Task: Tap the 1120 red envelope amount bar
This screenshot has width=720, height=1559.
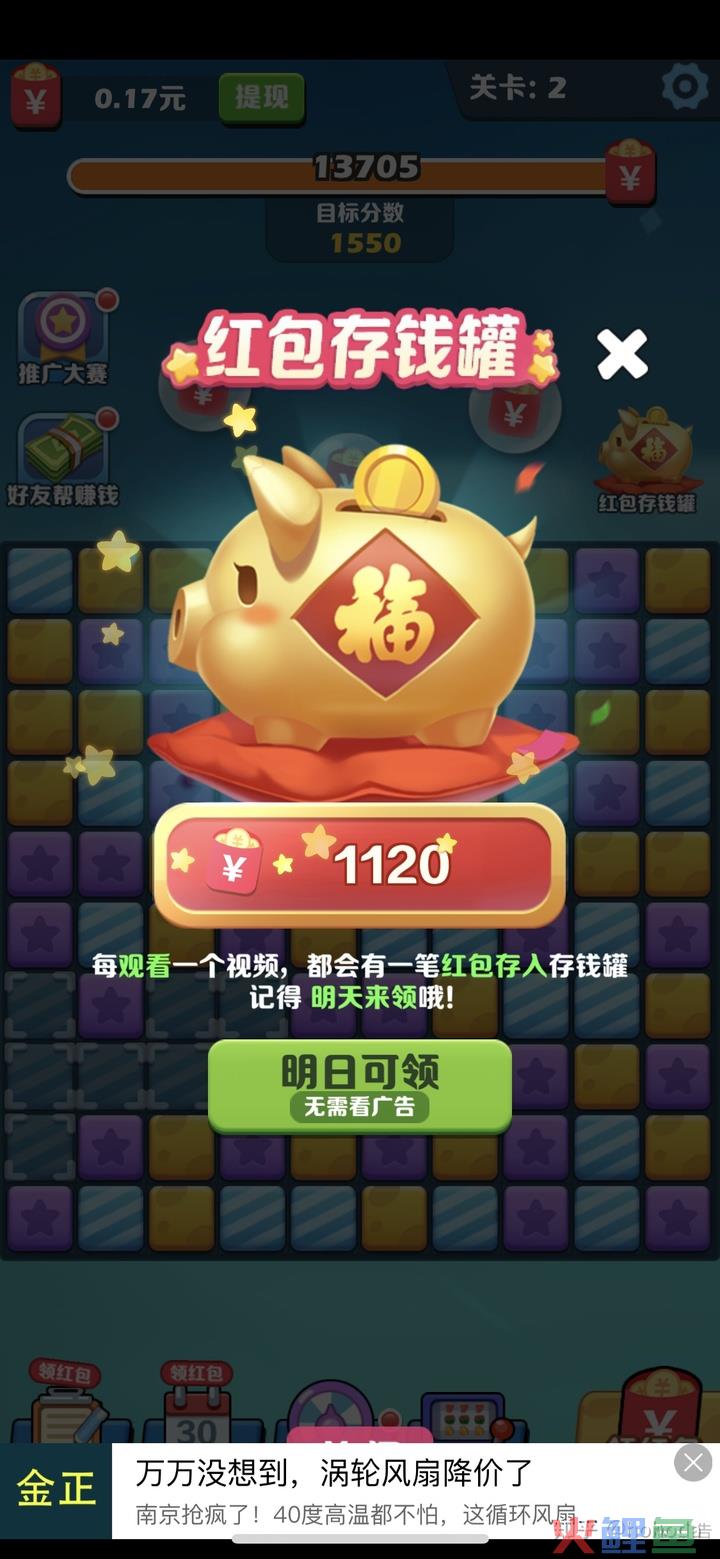Action: (360, 865)
